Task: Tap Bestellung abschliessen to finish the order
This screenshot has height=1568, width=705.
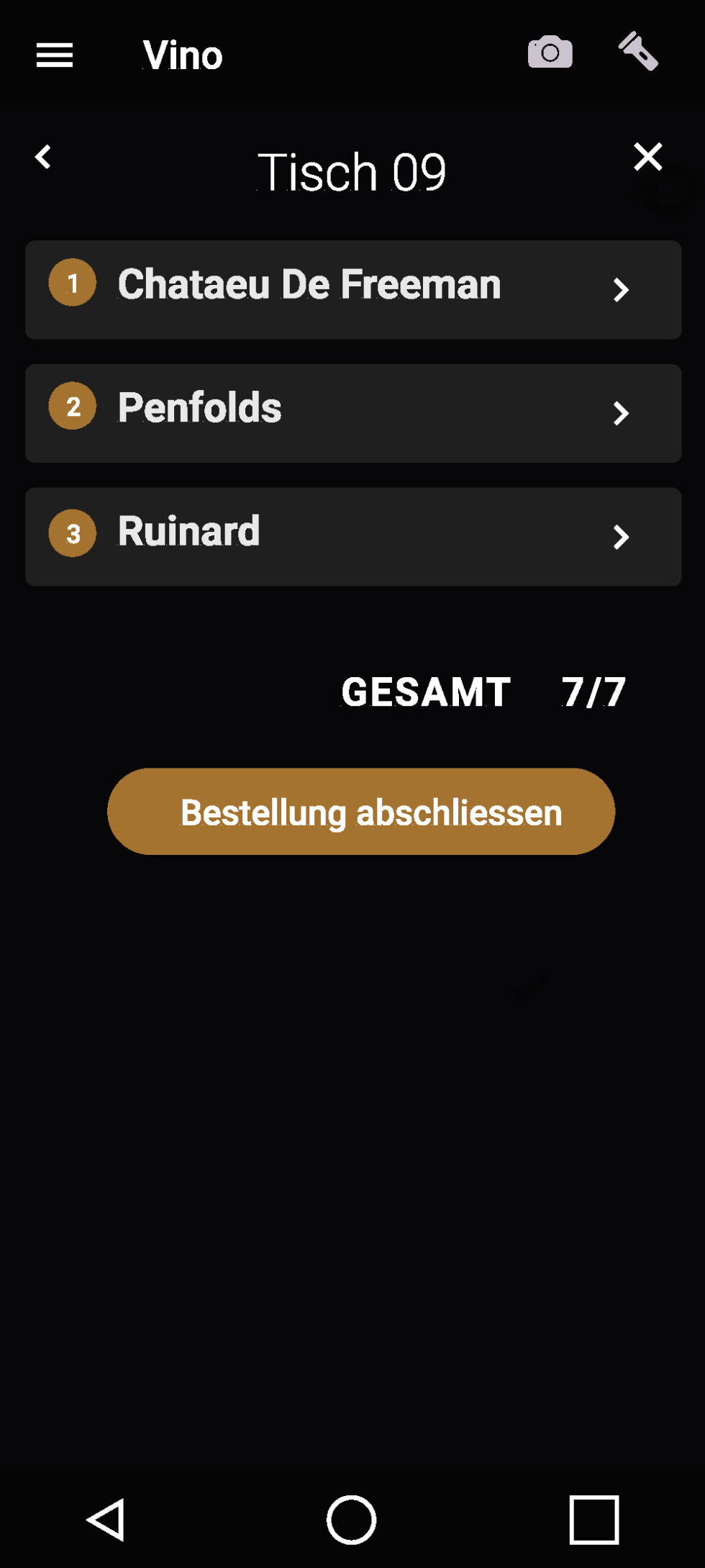Action: tap(361, 812)
